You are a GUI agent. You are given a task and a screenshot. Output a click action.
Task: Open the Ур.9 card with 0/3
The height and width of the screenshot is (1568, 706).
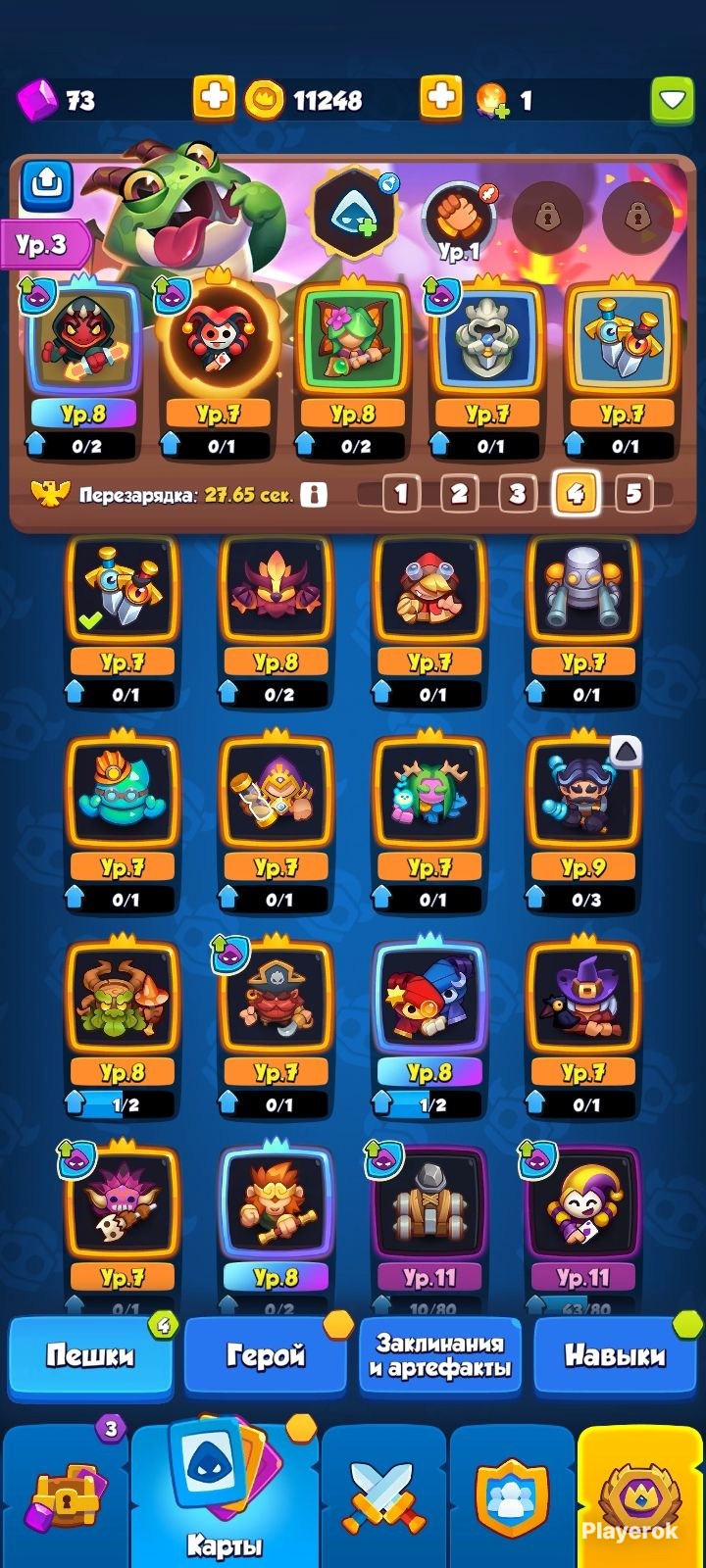pyautogui.click(x=582, y=820)
